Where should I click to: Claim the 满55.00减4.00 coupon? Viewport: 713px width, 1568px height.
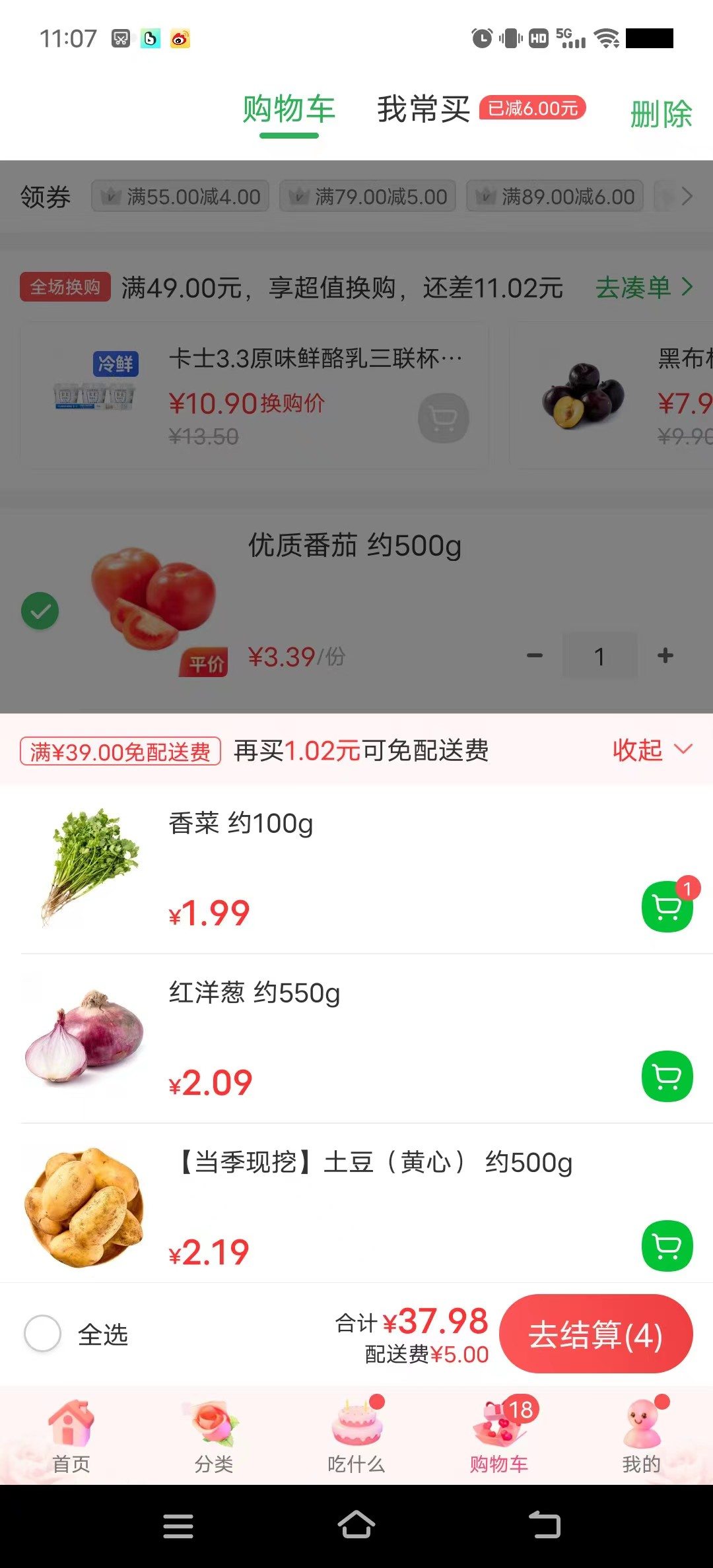coord(180,197)
